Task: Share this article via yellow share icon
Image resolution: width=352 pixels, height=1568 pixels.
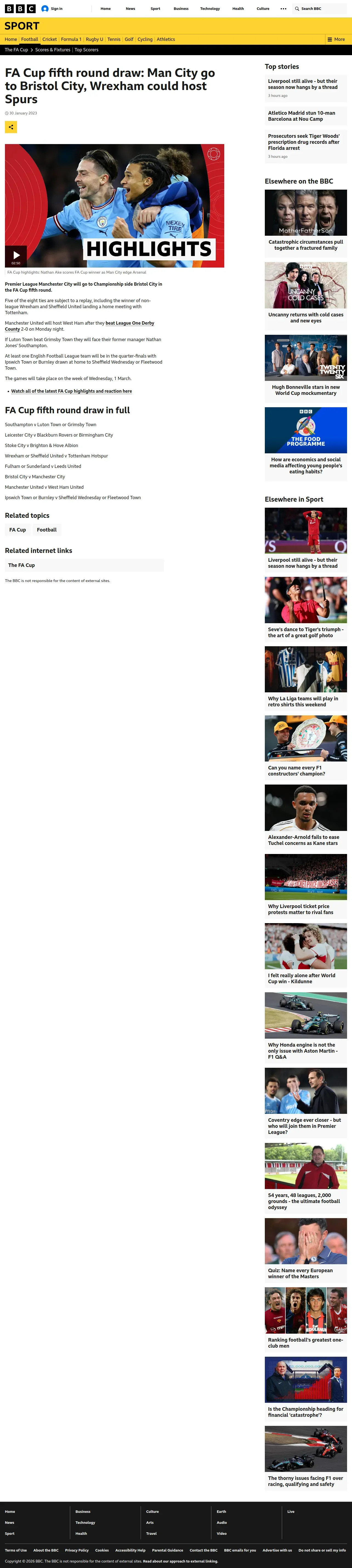Action: pos(11,127)
